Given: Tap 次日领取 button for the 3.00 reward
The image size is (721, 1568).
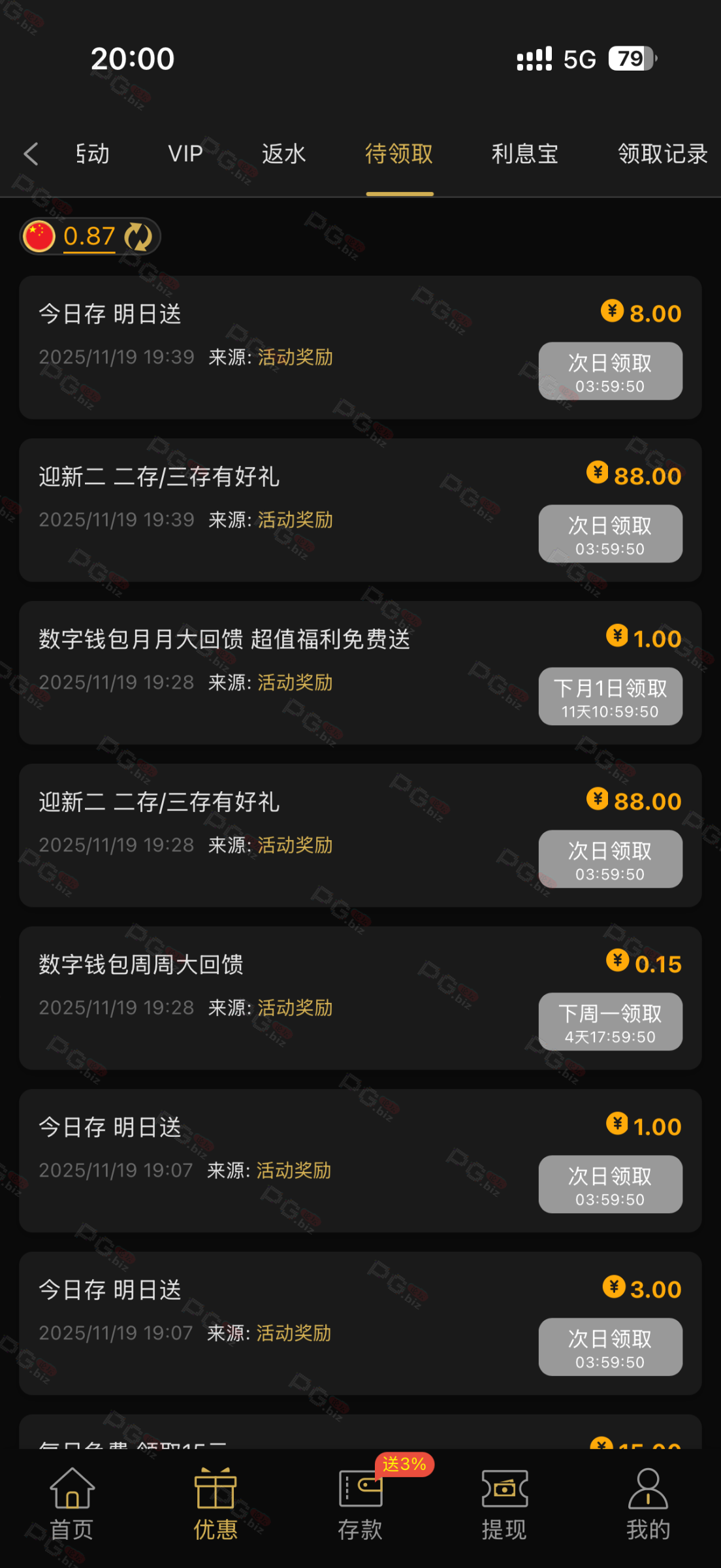Looking at the screenshot, I should (610, 1347).
